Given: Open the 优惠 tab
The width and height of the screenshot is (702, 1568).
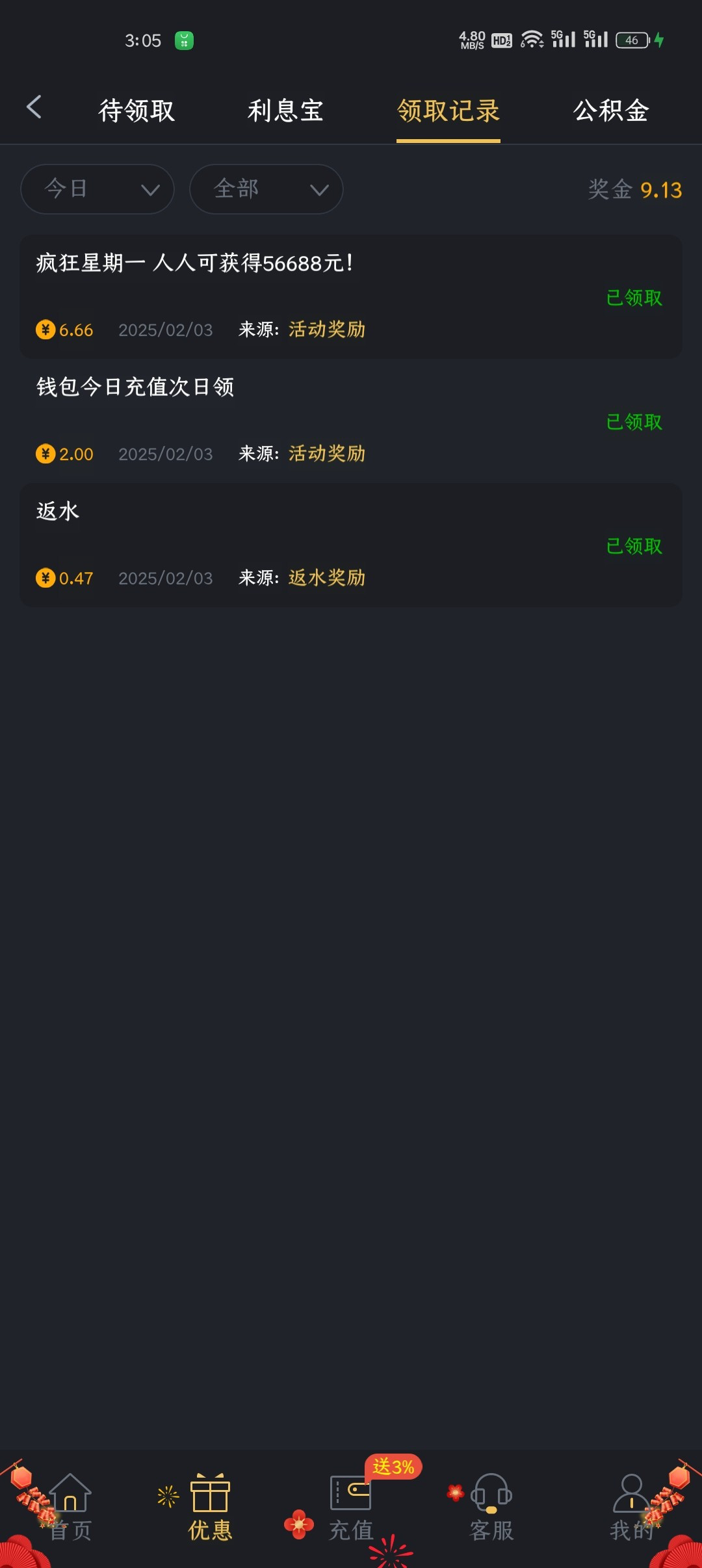Looking at the screenshot, I should (x=210, y=1508).
